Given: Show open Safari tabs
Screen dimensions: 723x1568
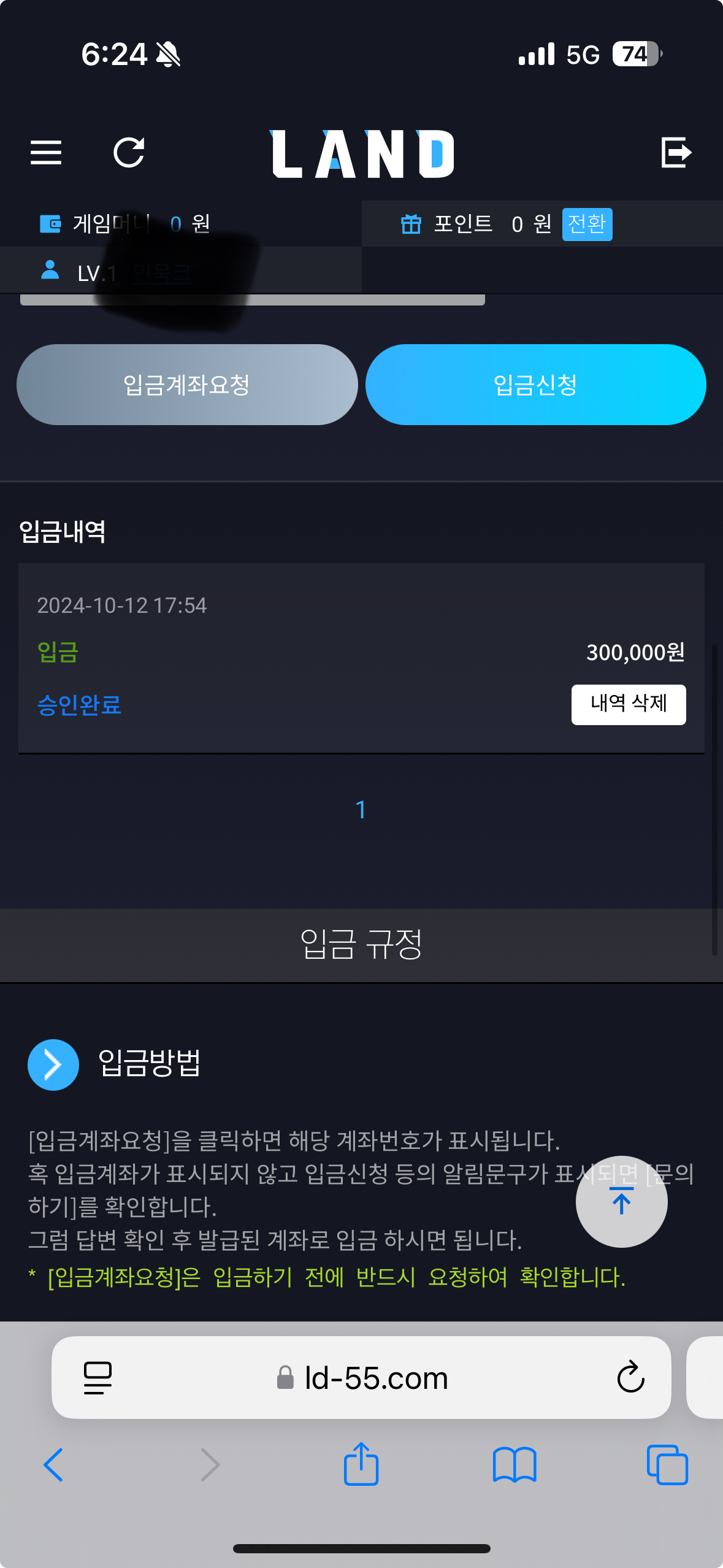Looking at the screenshot, I should [667, 1465].
